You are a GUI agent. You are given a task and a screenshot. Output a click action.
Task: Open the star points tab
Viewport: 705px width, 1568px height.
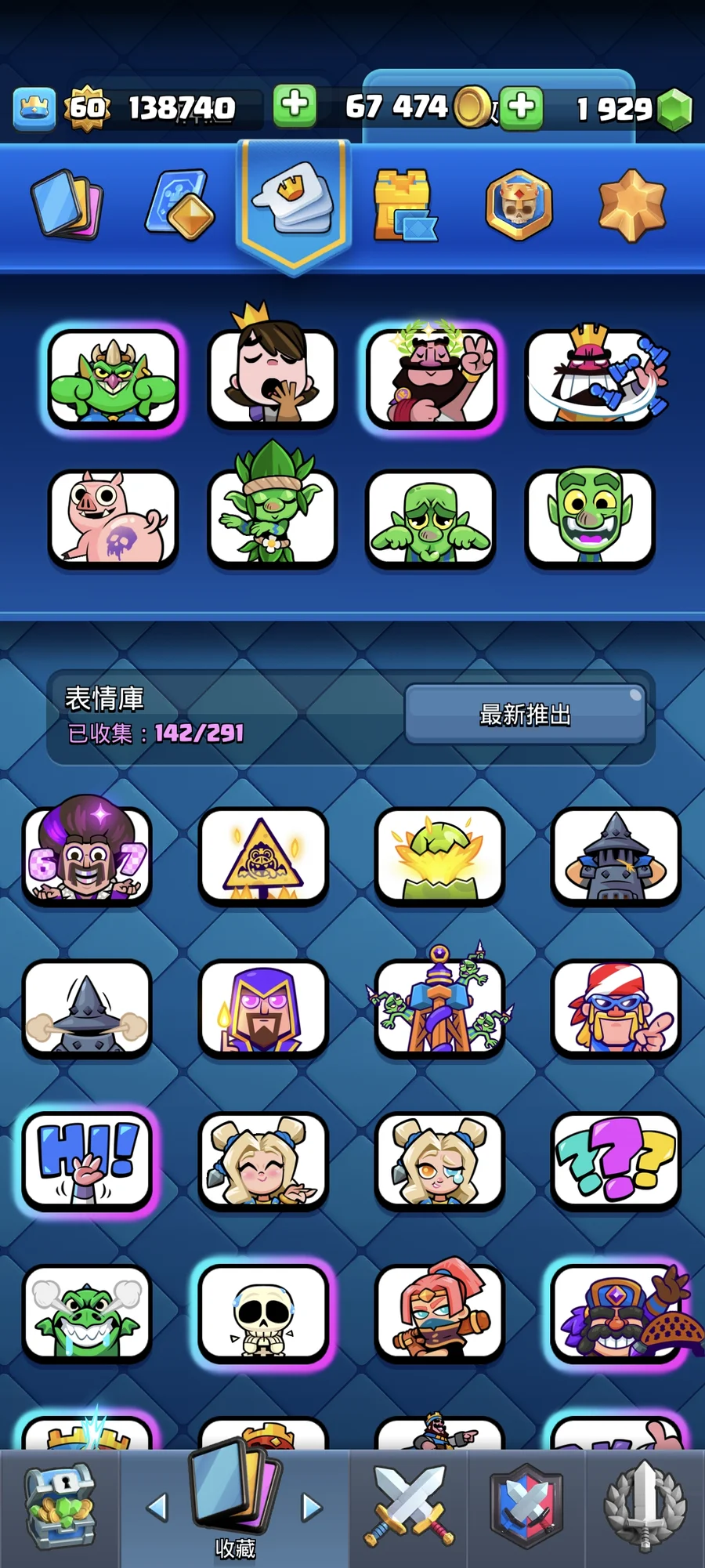tap(631, 204)
